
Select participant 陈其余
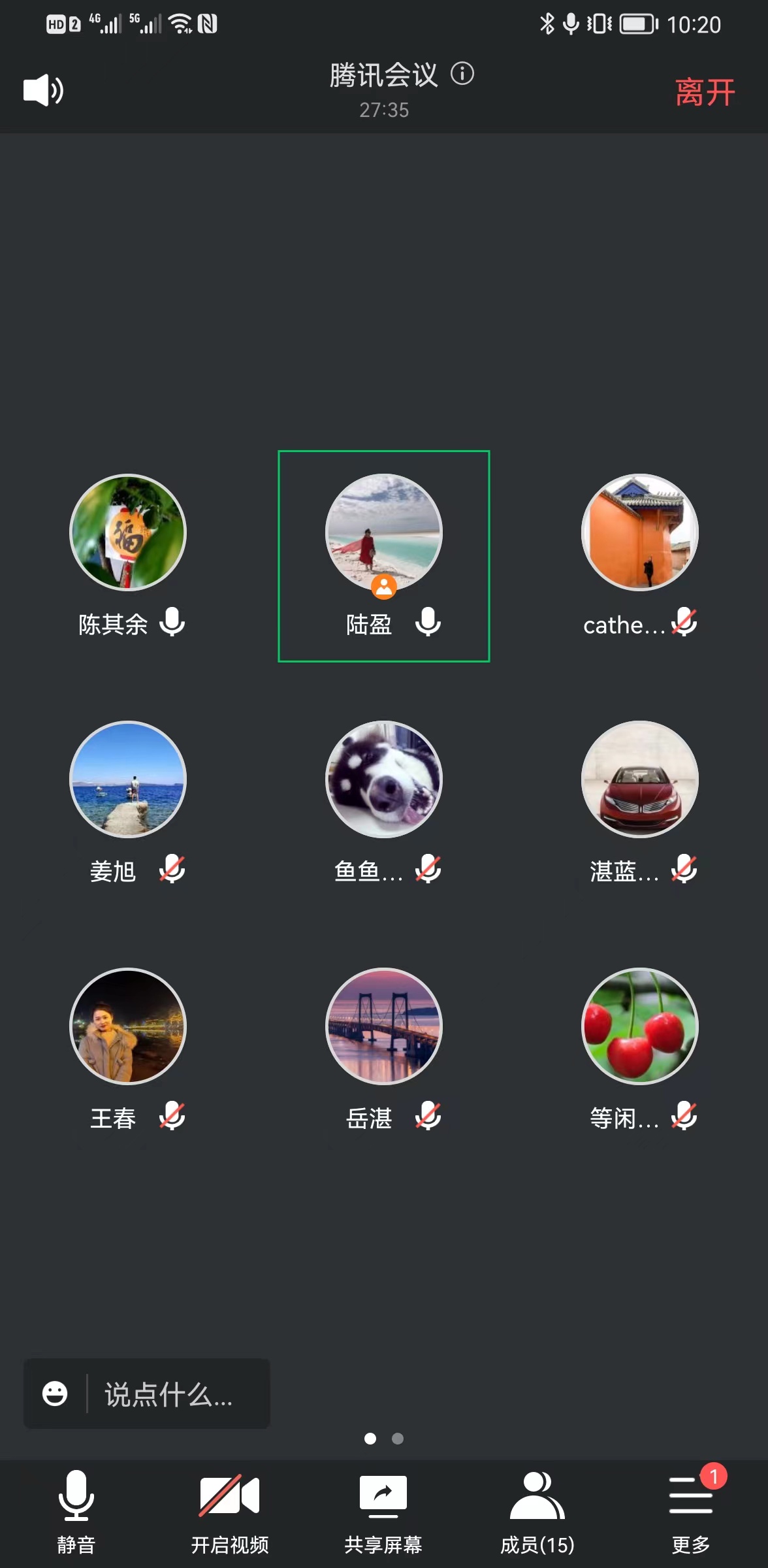tap(128, 532)
